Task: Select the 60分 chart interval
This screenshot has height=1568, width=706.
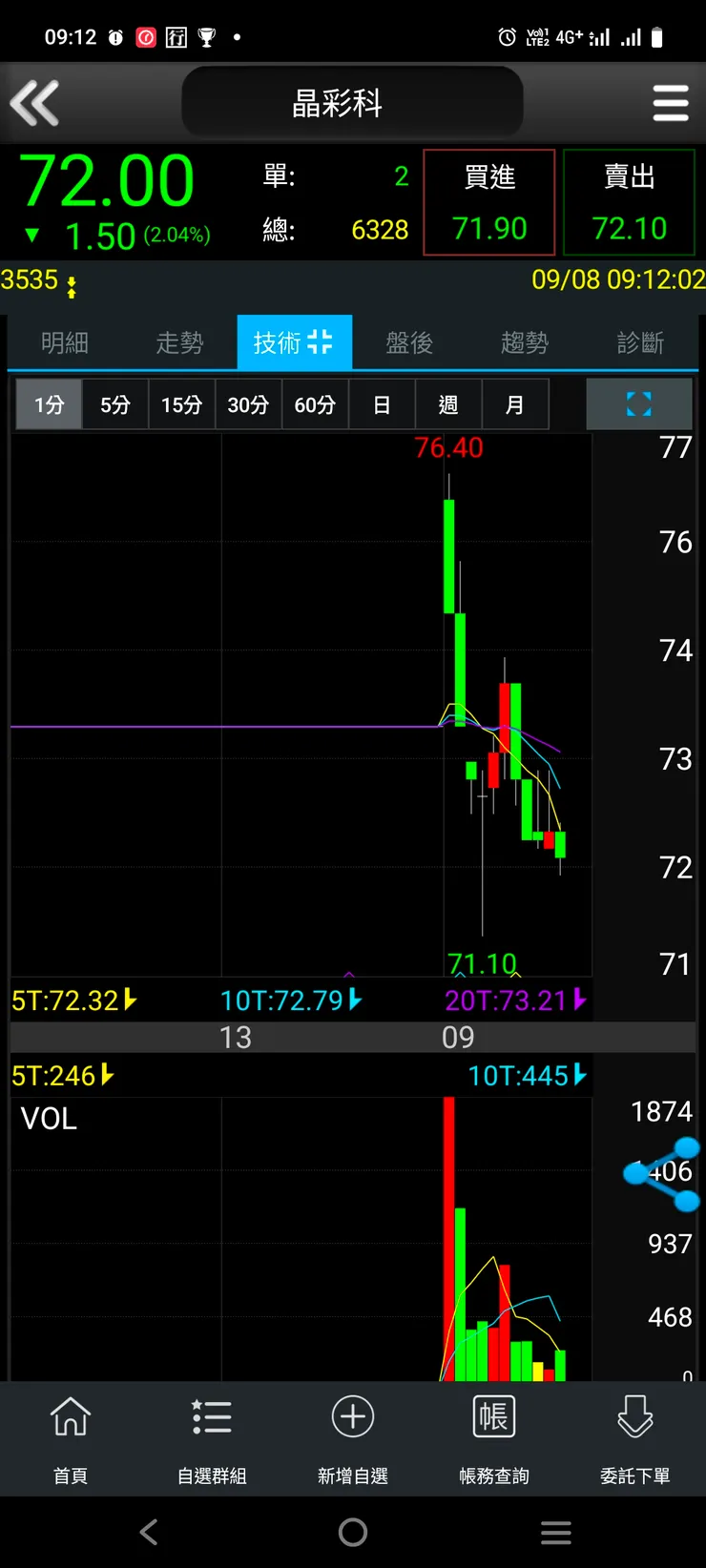Action: 315,404
